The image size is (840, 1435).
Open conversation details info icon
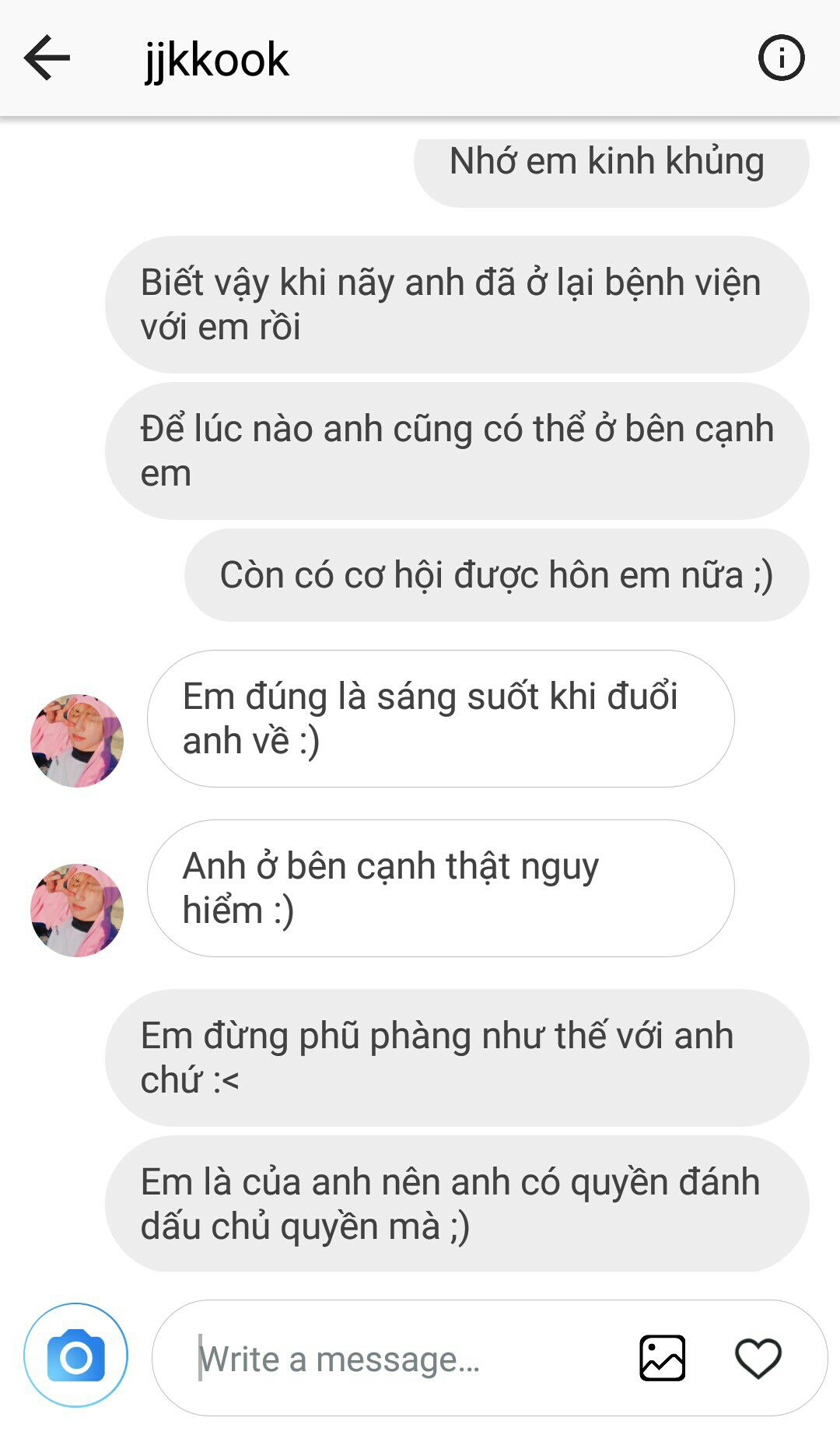pos(781,58)
